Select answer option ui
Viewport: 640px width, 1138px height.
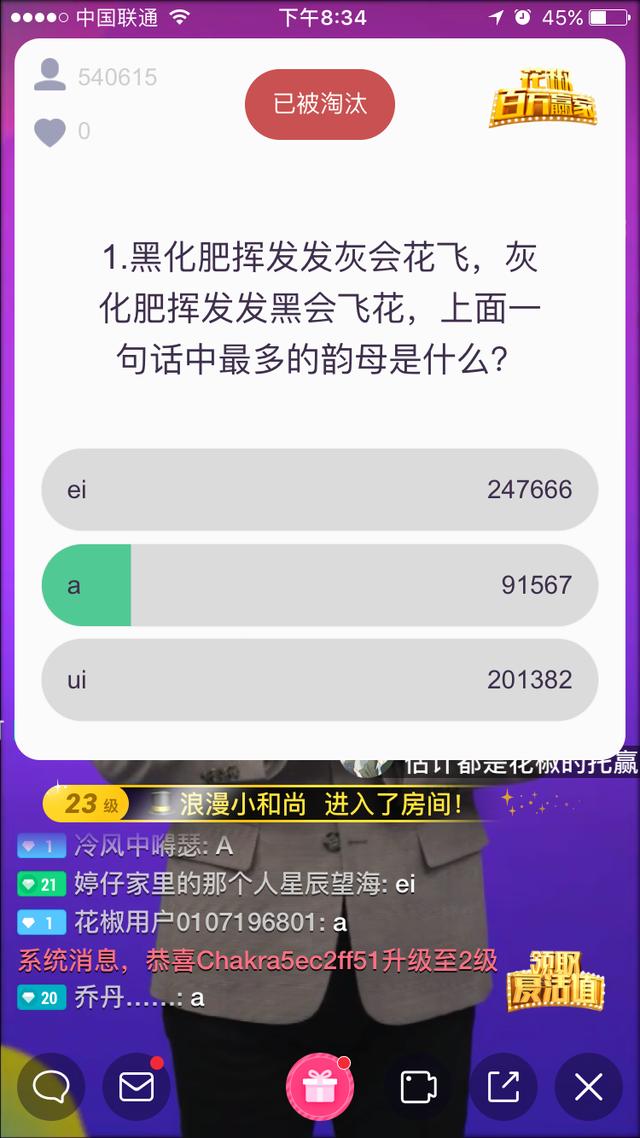point(319,680)
